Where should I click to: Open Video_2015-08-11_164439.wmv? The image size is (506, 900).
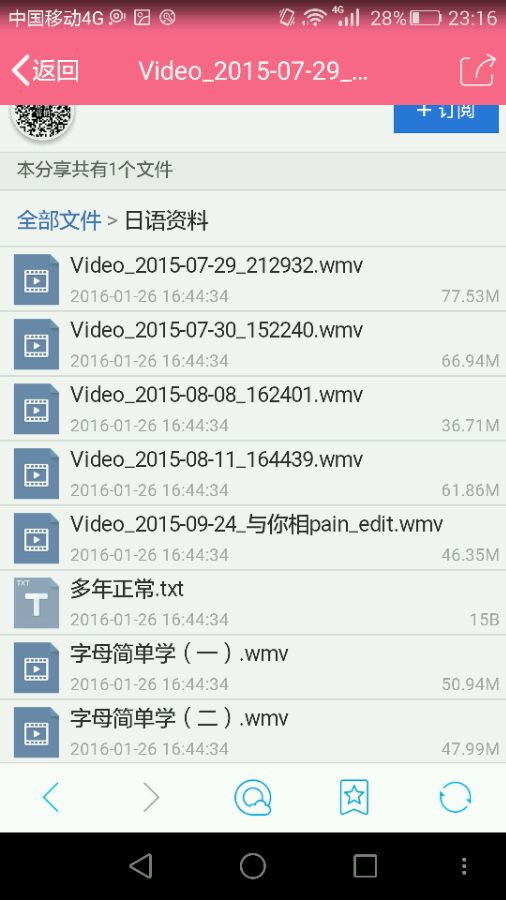coord(253,474)
